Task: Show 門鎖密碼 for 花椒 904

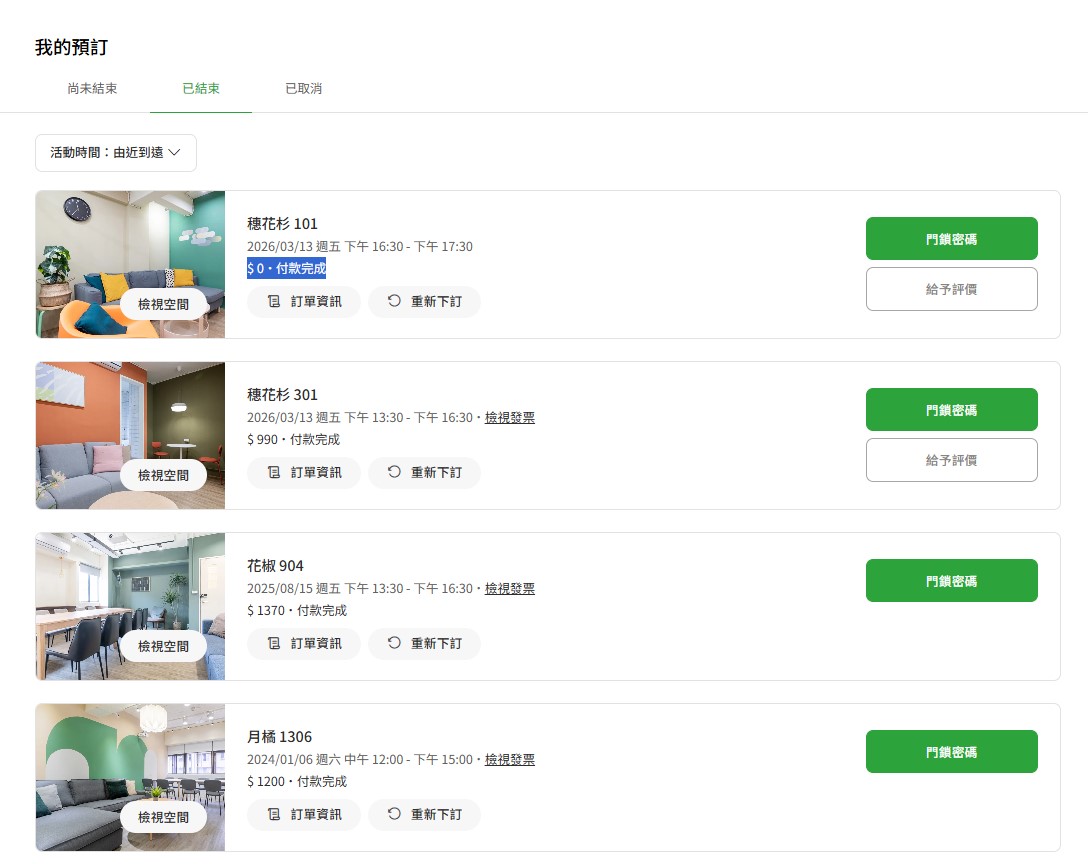Action: (x=951, y=581)
